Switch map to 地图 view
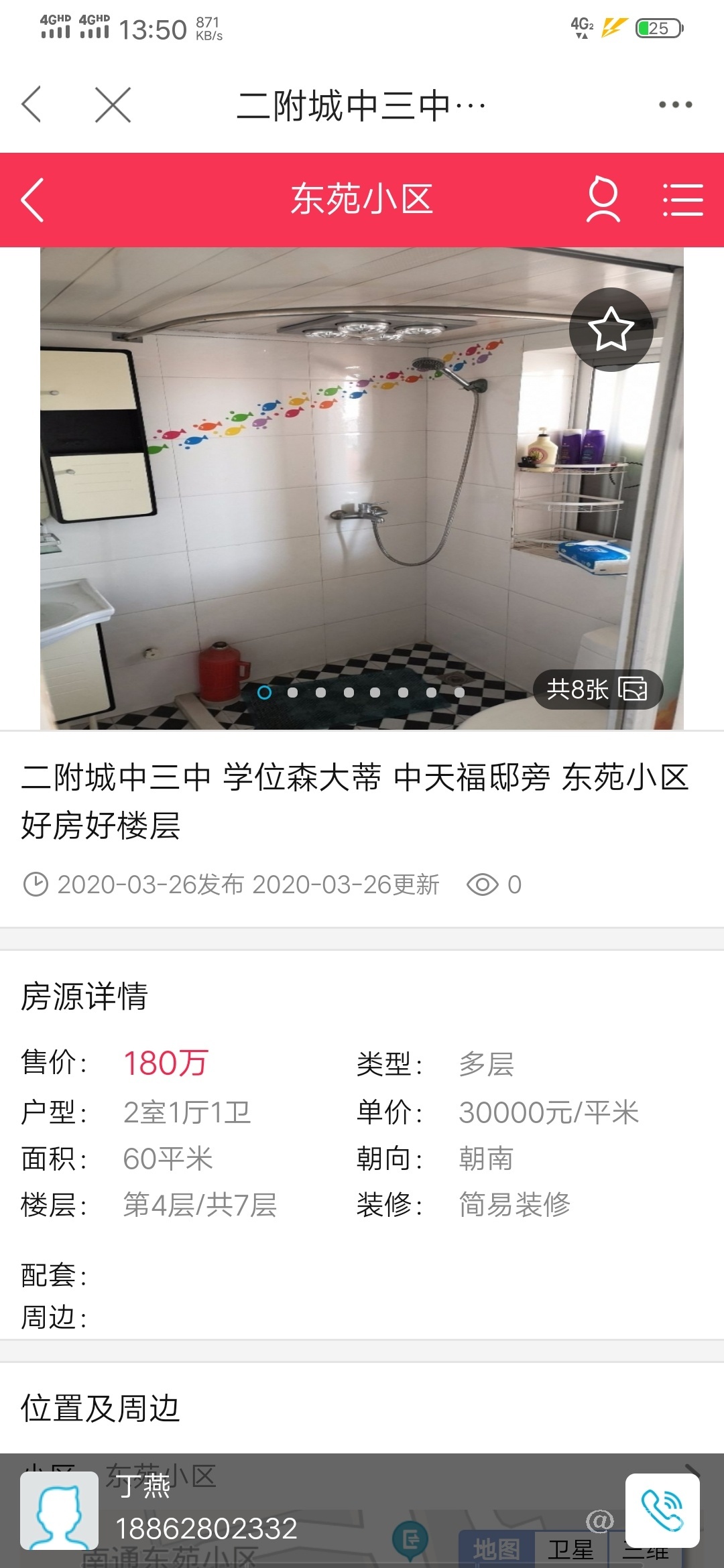The width and height of the screenshot is (724, 1568). [497, 1549]
